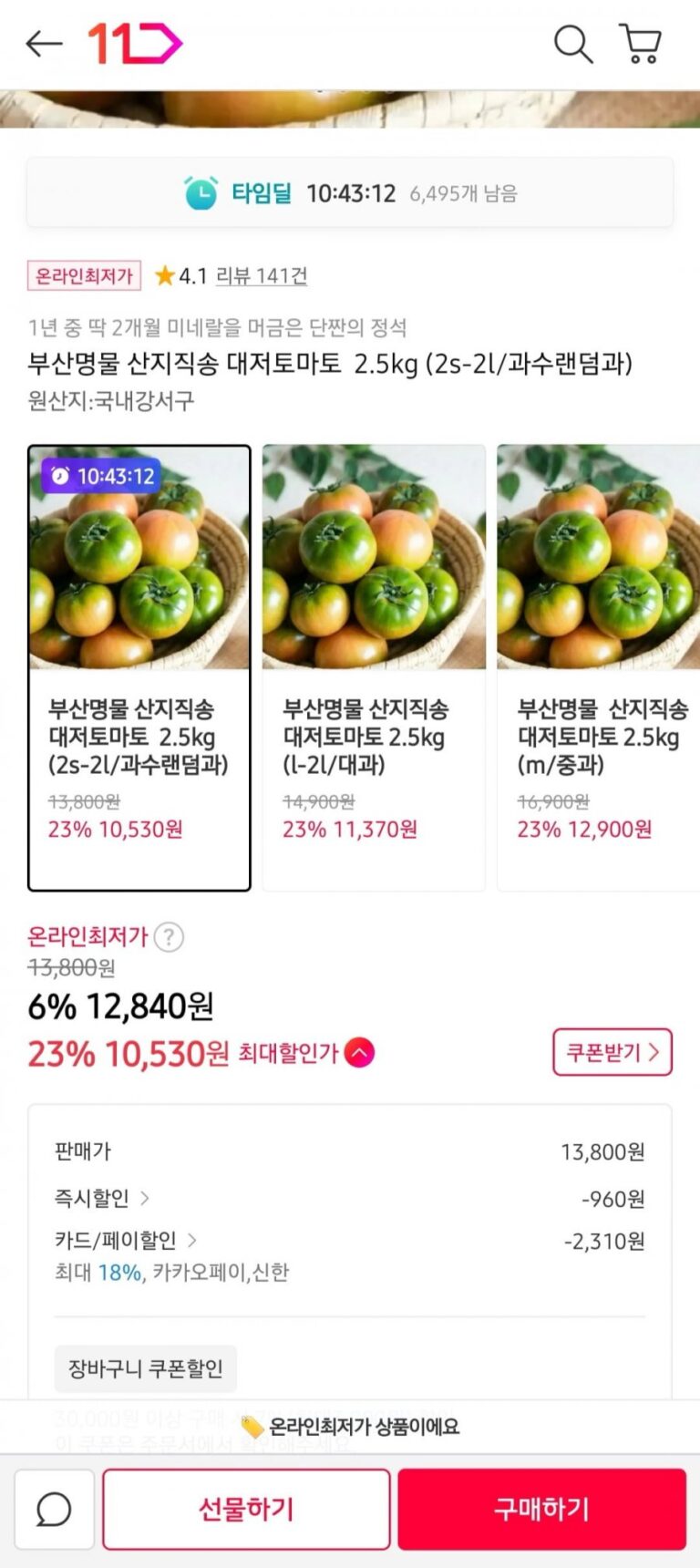Show 온라인최저가 help question mark
The width and height of the screenshot is (700, 1568).
pyautogui.click(x=169, y=937)
